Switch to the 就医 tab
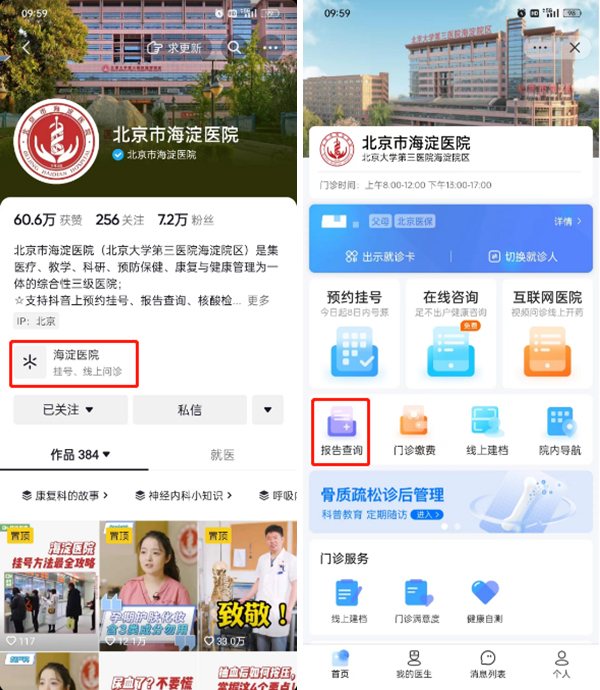 222,455
